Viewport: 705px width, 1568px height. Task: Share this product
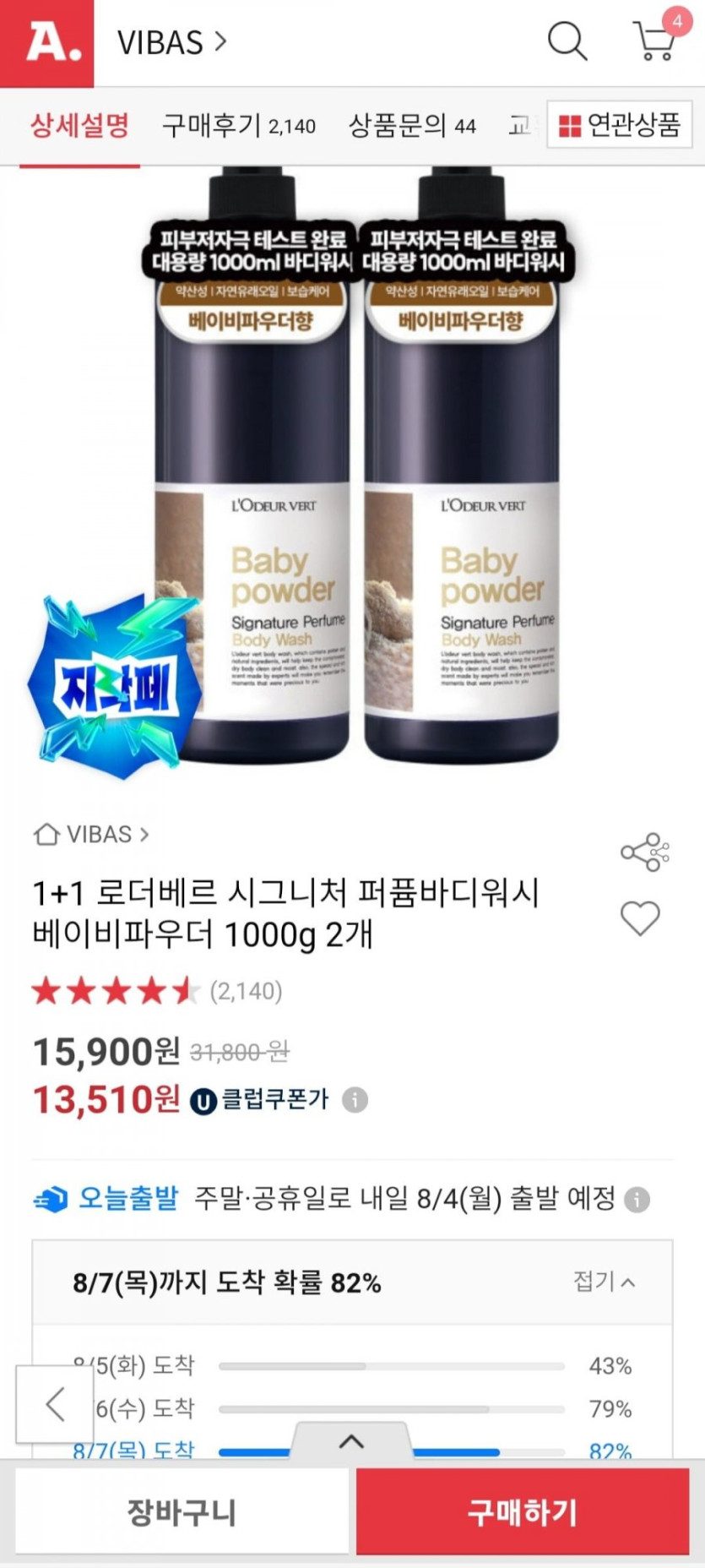click(644, 852)
